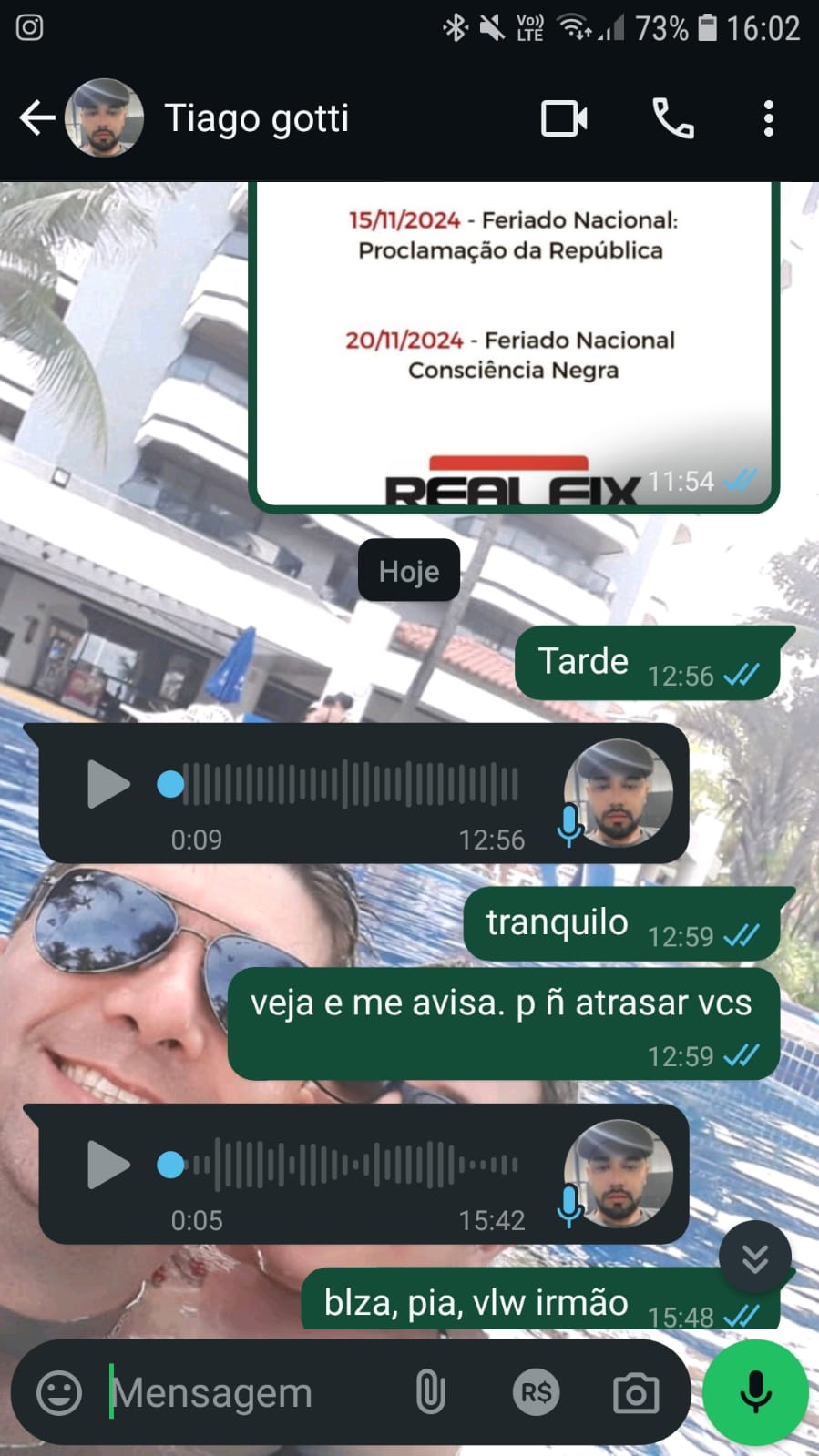Open the camera to send a photo

point(636,1392)
